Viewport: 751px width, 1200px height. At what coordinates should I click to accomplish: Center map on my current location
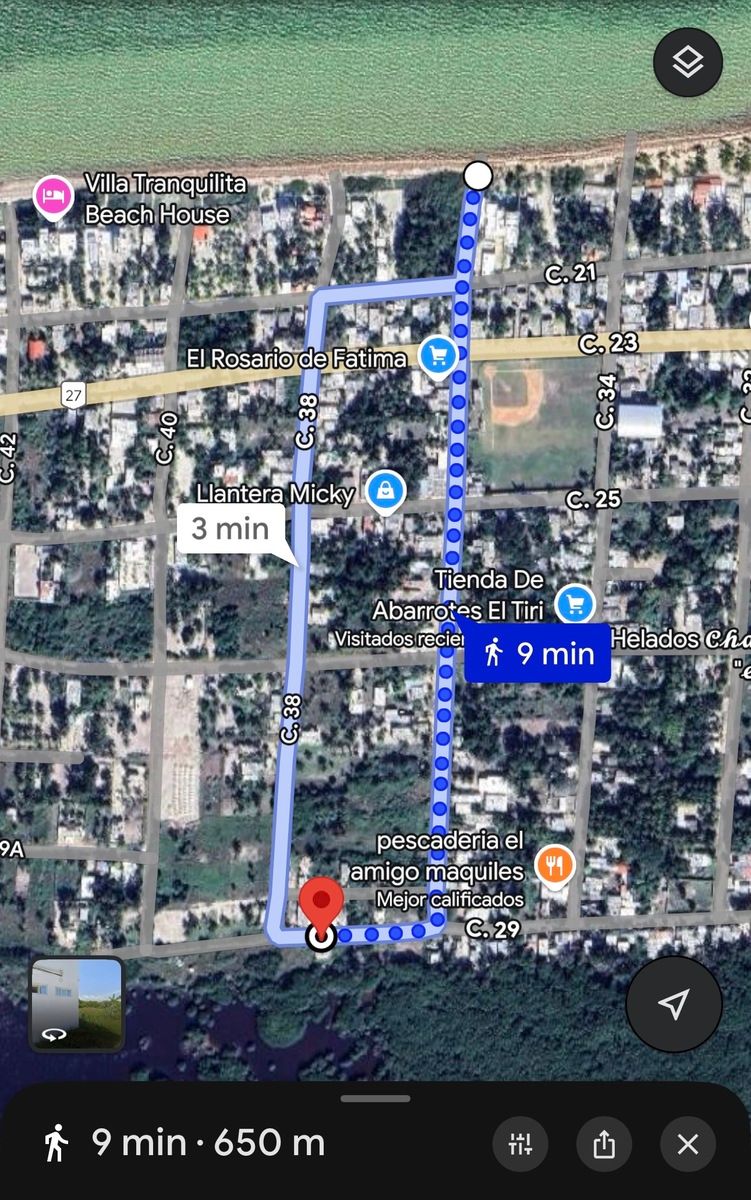tap(674, 1004)
